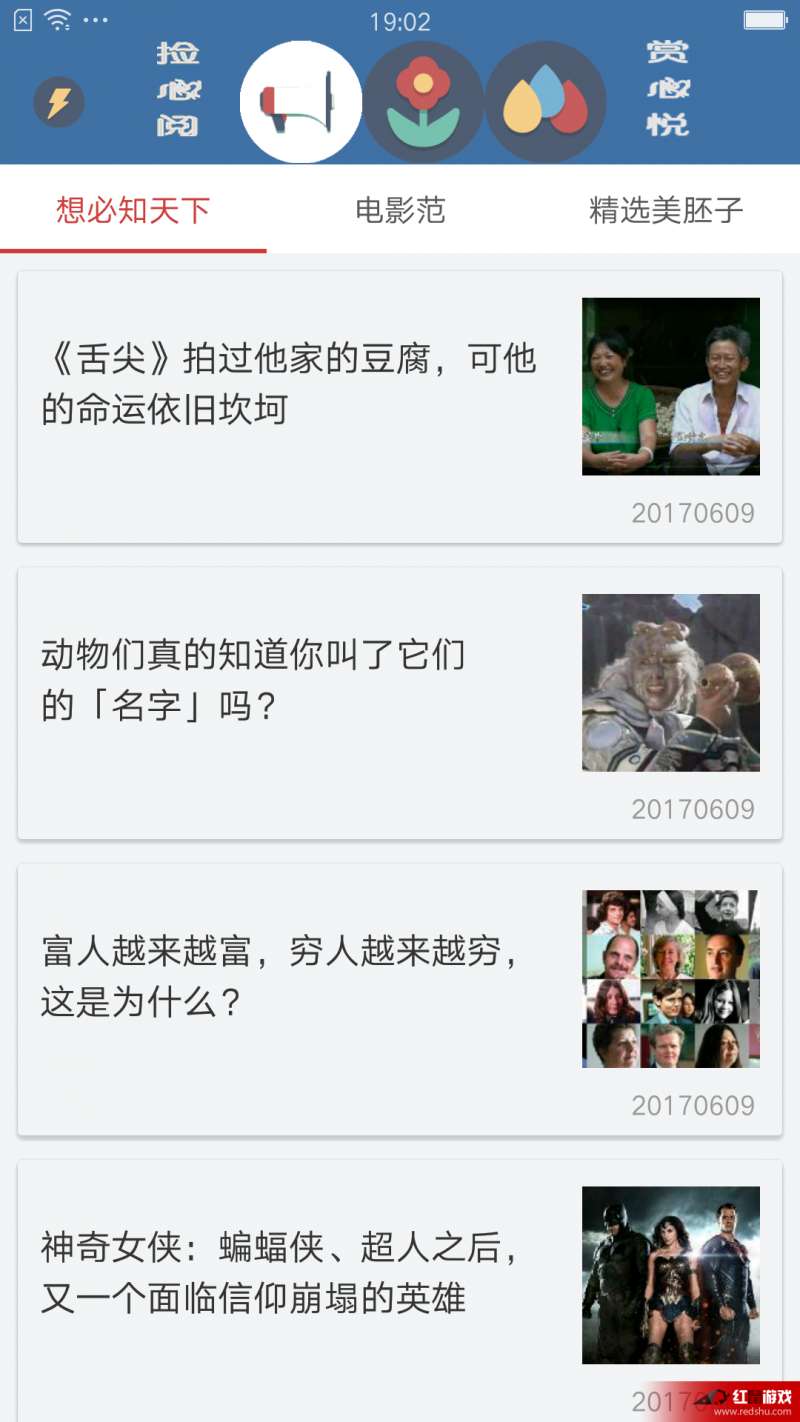The height and width of the screenshot is (1422, 800).
Task: Switch to the flower channel icon
Action: (x=423, y=102)
